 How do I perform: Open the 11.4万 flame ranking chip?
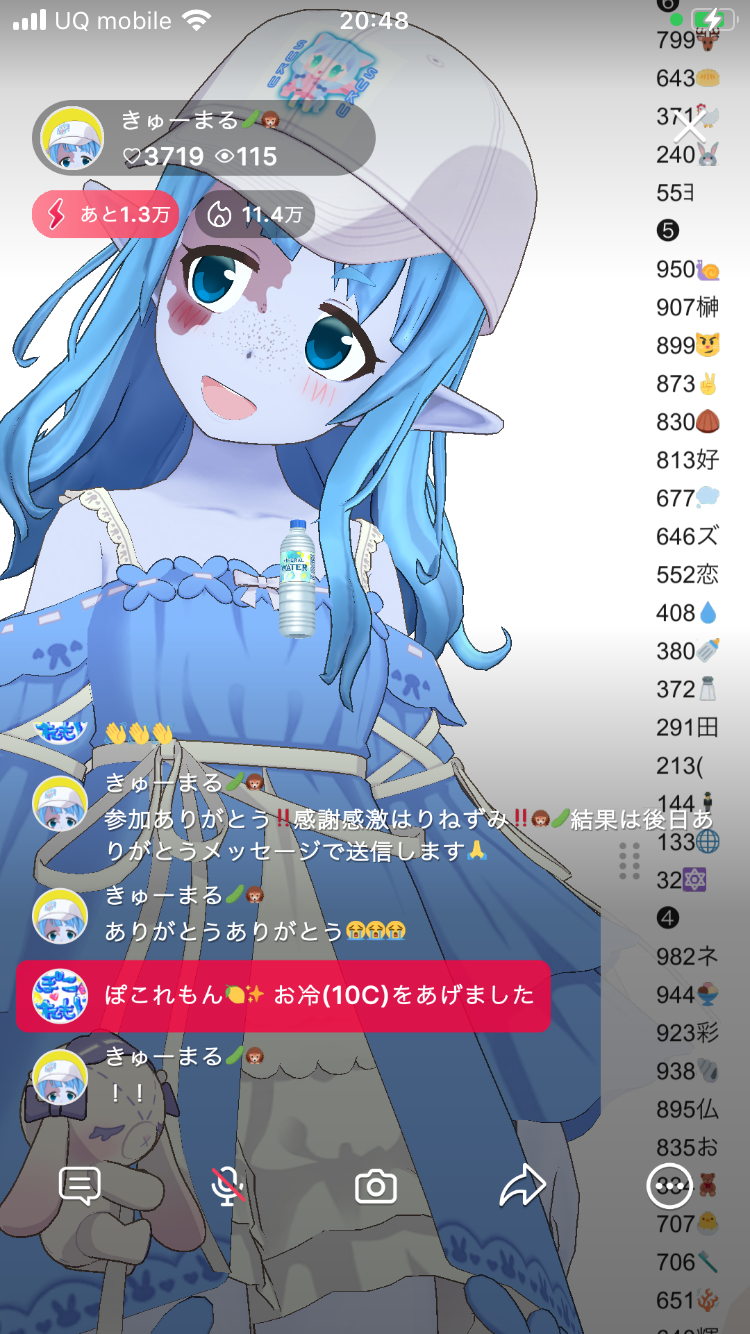click(255, 214)
